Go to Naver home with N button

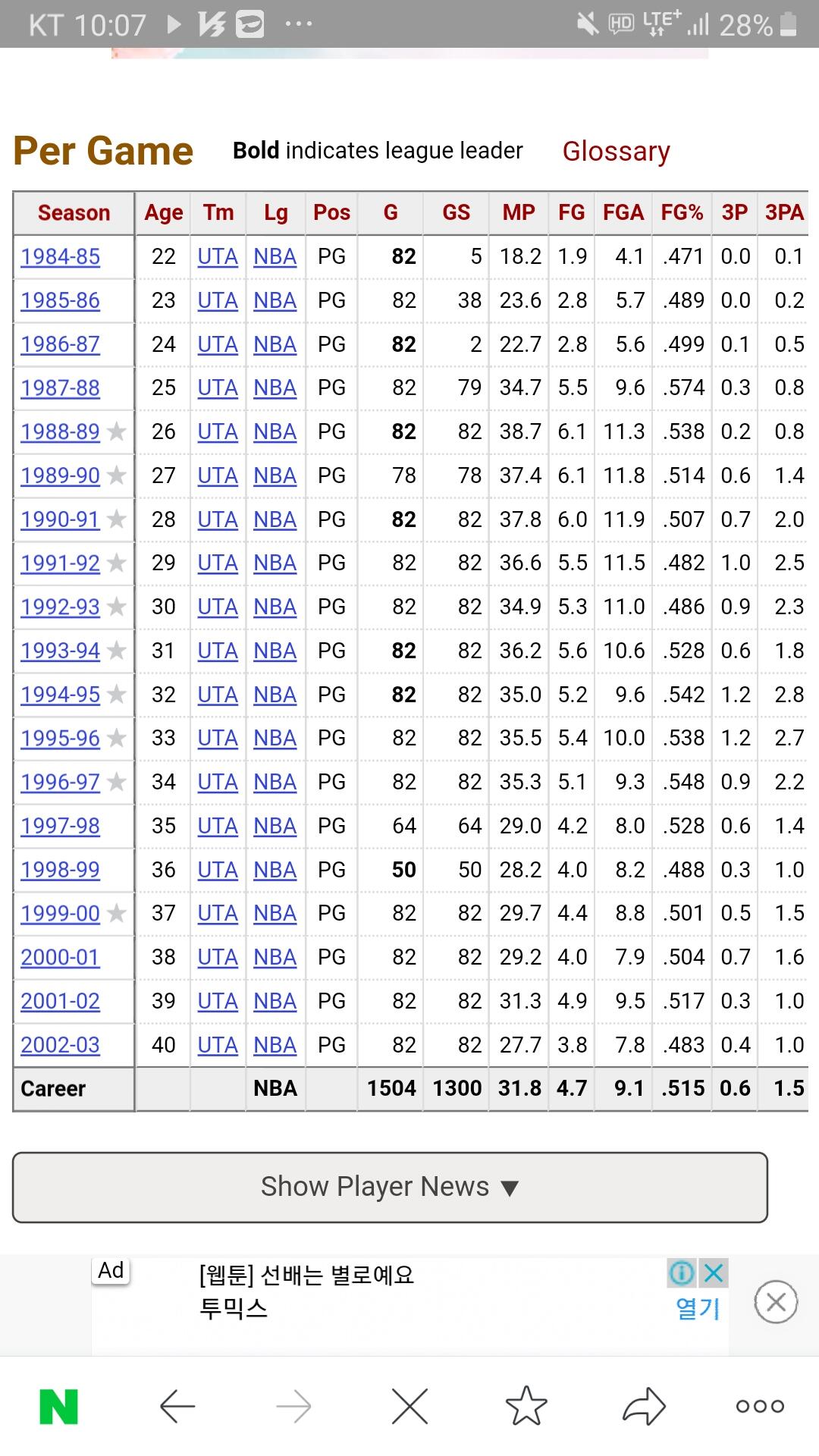coord(58,1407)
